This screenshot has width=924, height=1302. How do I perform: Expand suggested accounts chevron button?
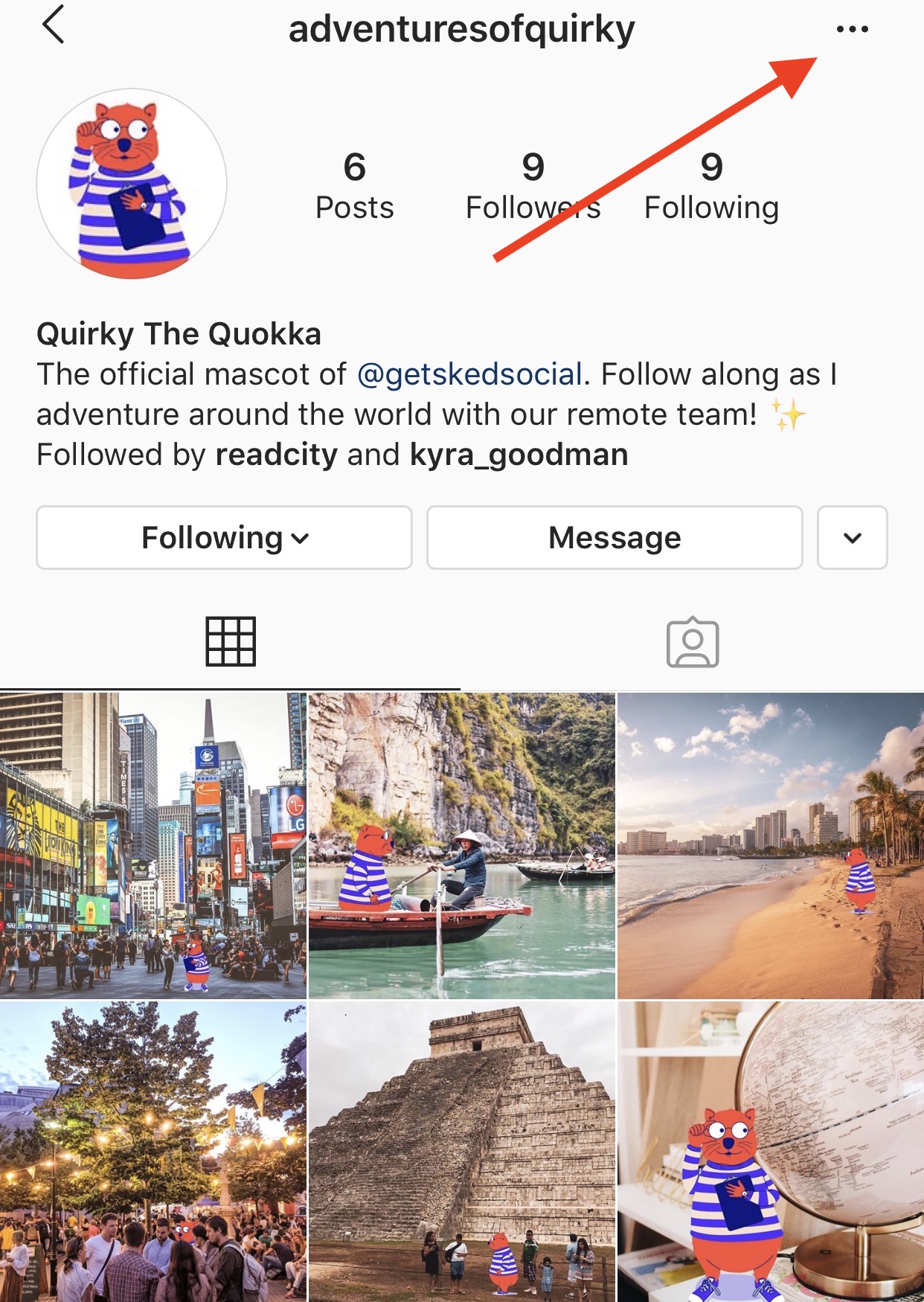click(852, 538)
